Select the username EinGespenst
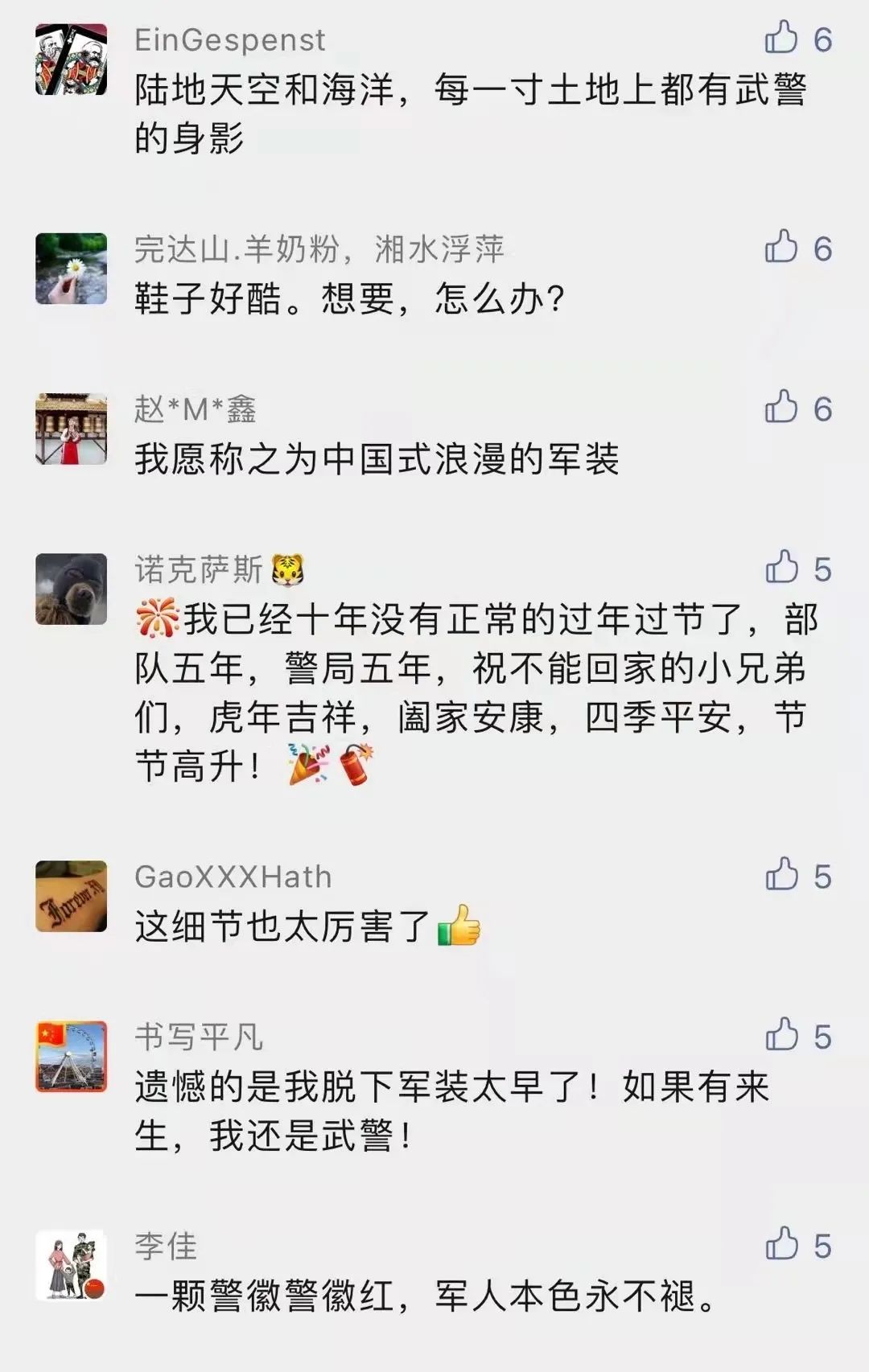Viewport: 869px width, 1372px height. pos(228,40)
